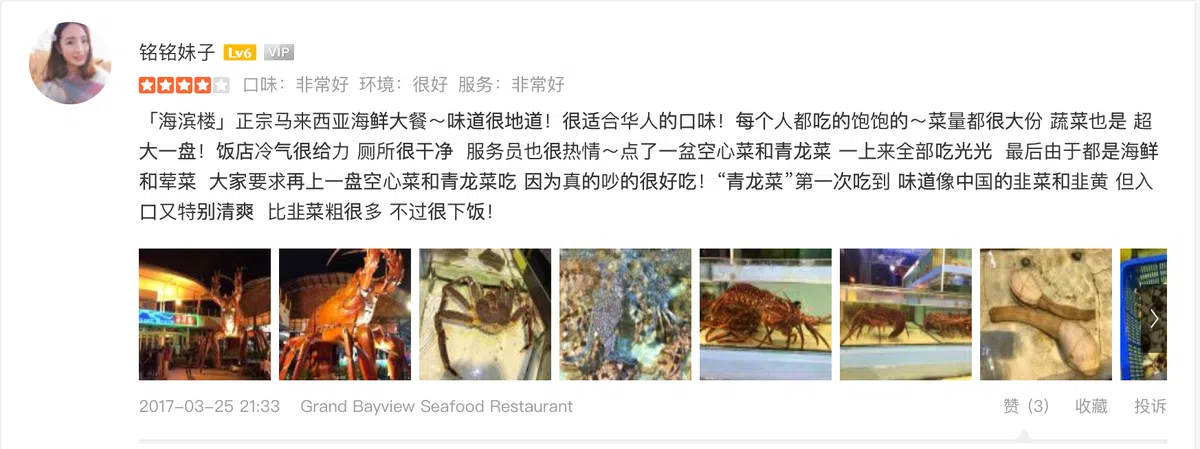This screenshot has width=1200, height=449.
Task: Open 铭铭妹子's profile avatar
Action: coord(70,63)
